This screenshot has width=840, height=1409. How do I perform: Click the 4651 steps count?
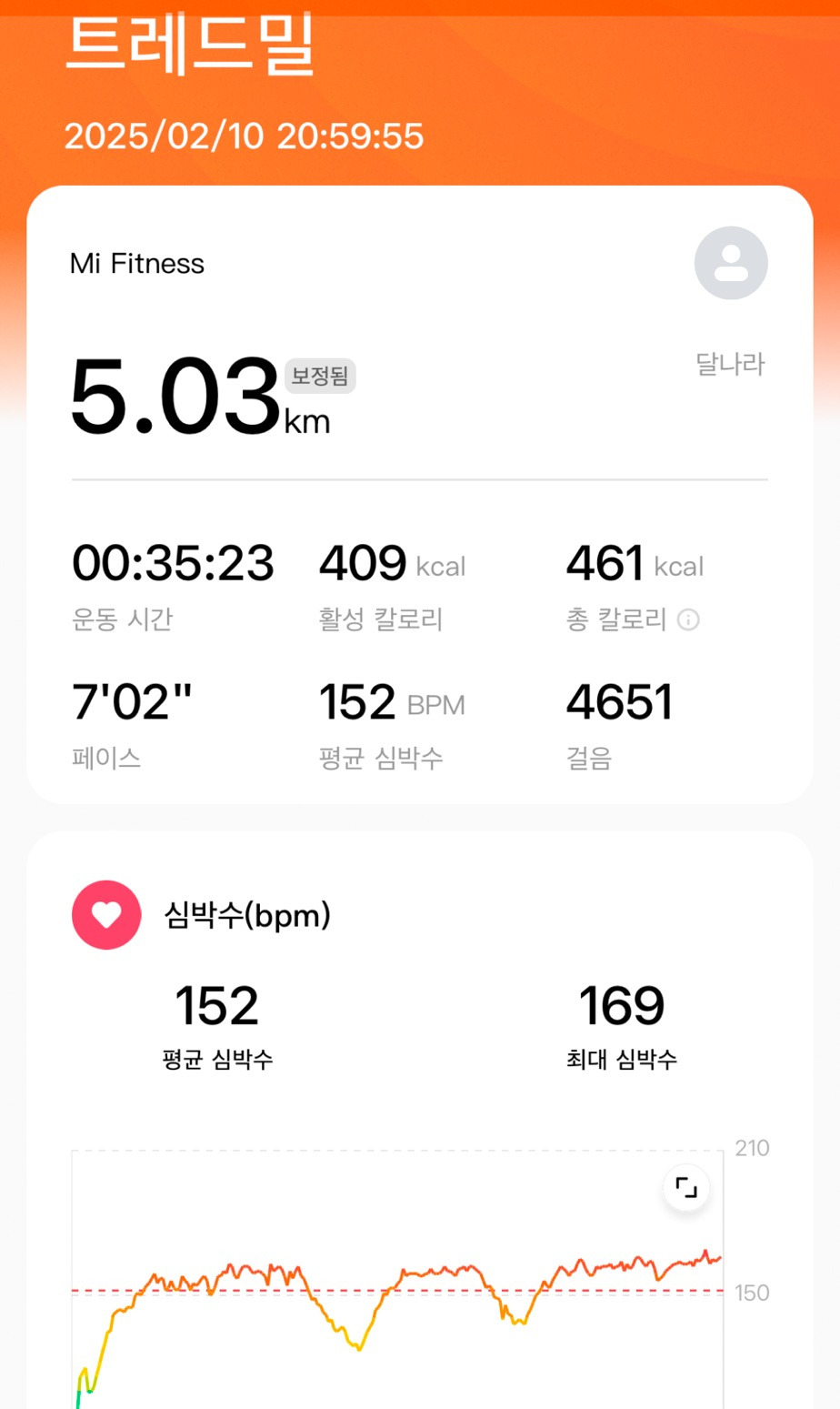point(619,702)
